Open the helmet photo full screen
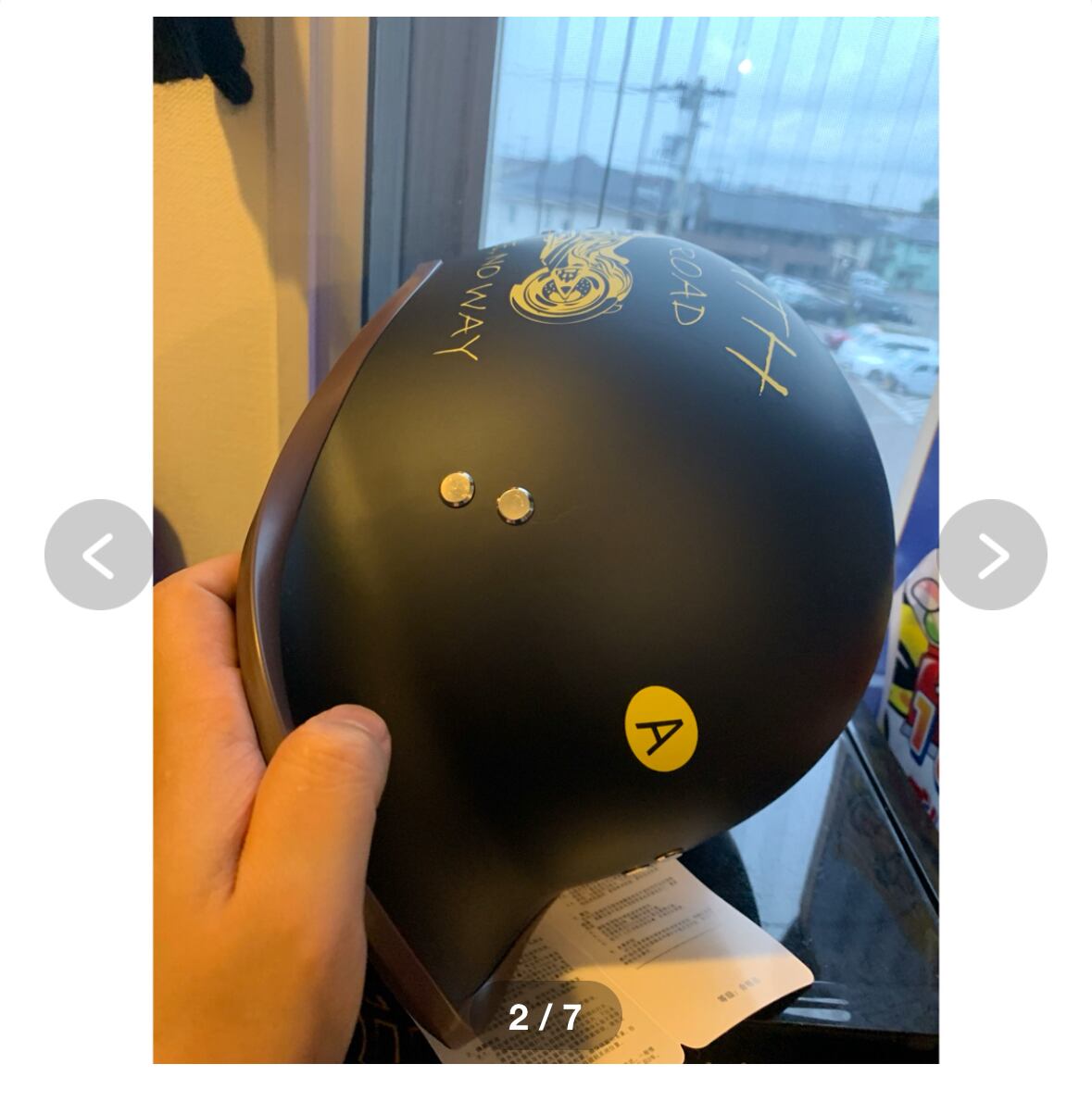 tap(546, 540)
